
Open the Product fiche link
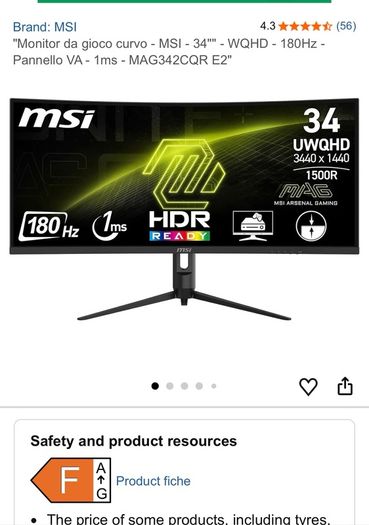tap(153, 481)
